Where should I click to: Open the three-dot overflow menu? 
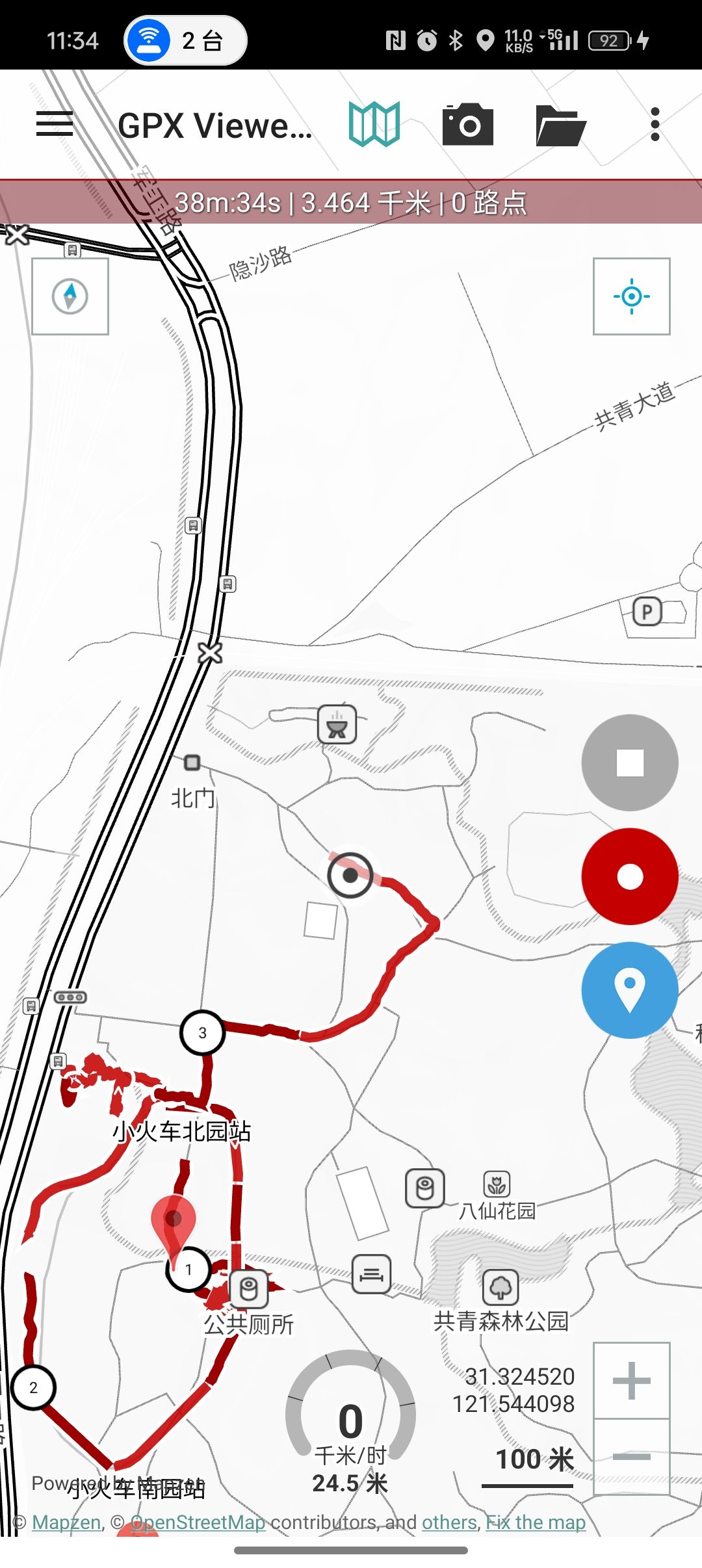pyautogui.click(x=655, y=124)
